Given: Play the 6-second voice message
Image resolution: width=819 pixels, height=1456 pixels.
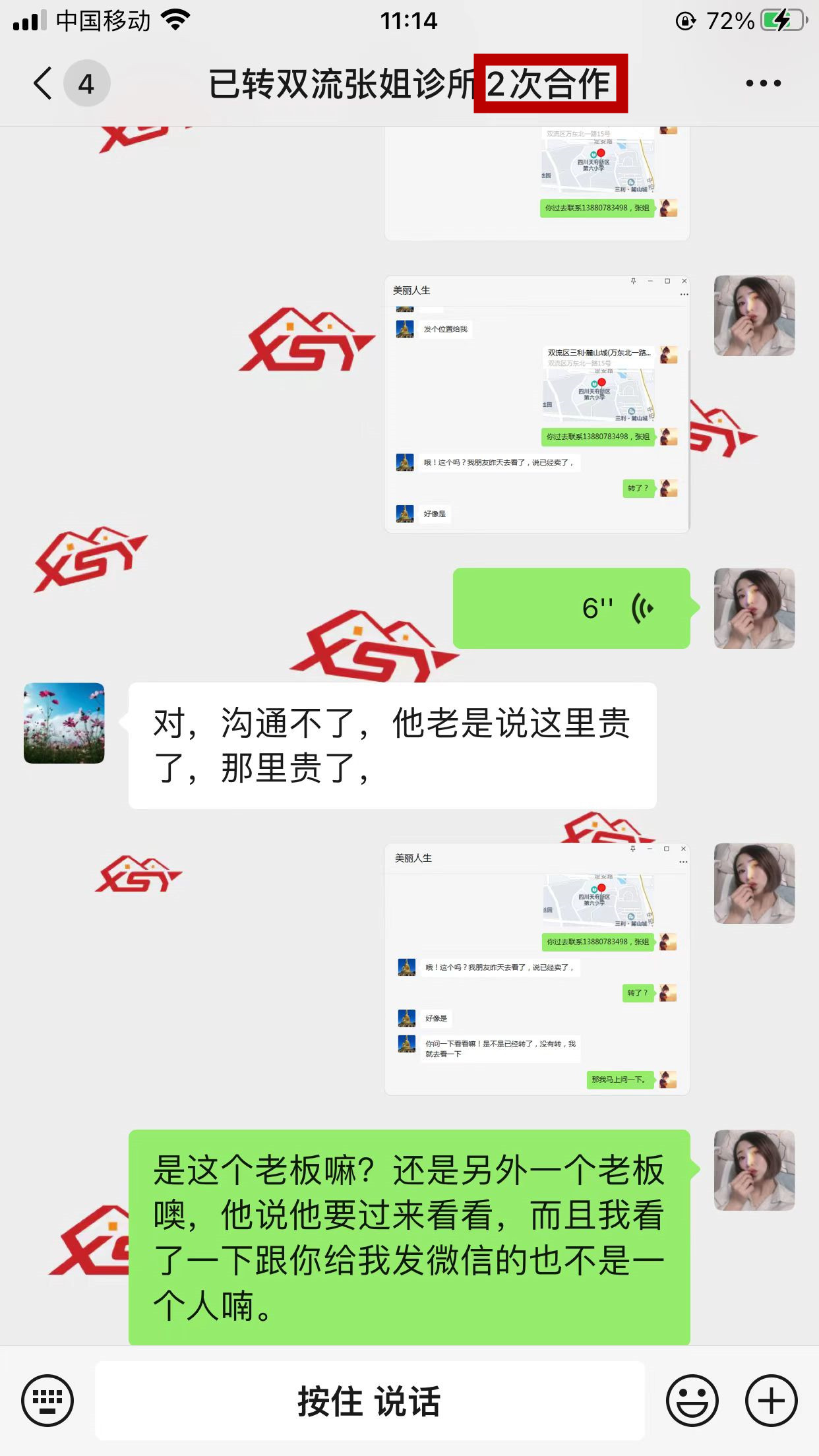Looking at the screenshot, I should [x=571, y=608].
